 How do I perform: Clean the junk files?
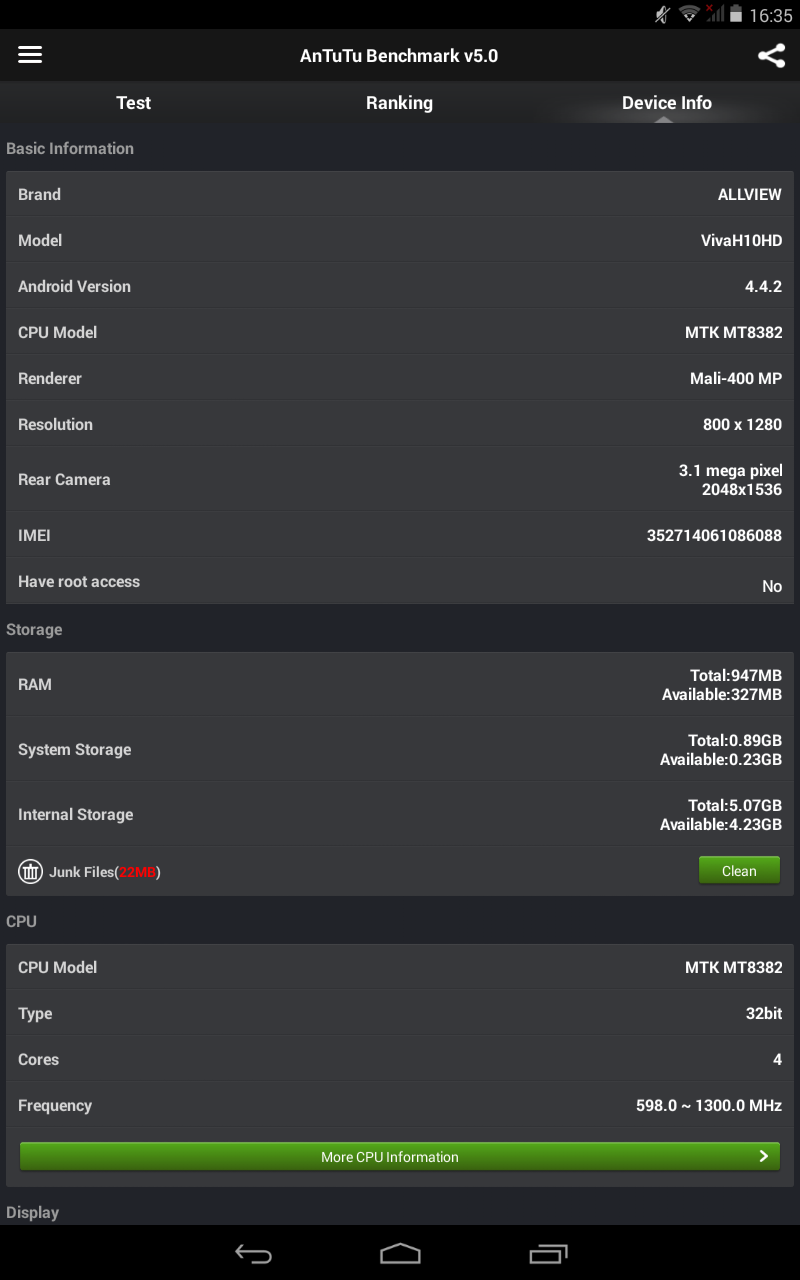739,871
